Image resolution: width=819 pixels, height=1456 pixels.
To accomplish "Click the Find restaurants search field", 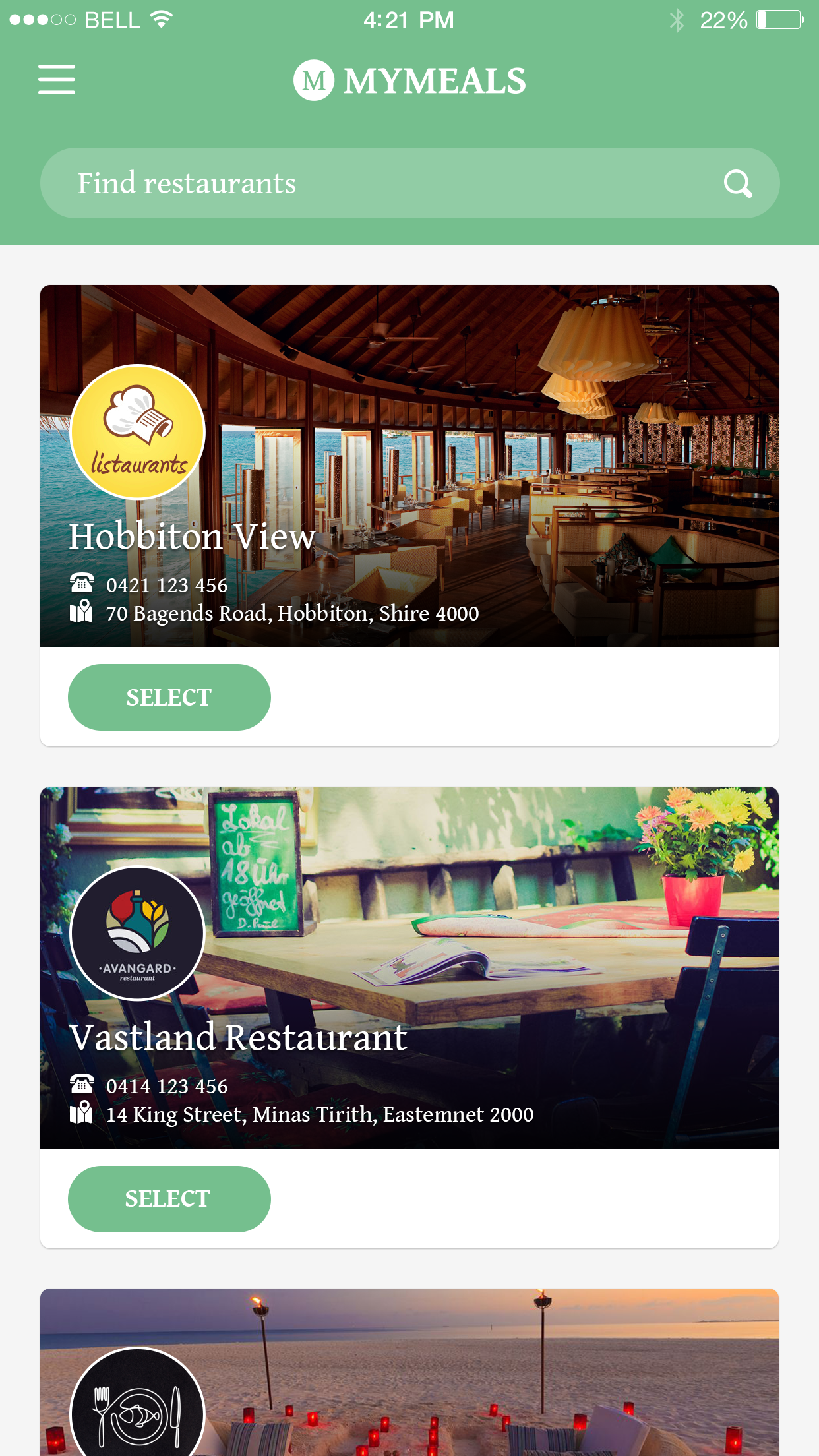I will tap(330, 183).
